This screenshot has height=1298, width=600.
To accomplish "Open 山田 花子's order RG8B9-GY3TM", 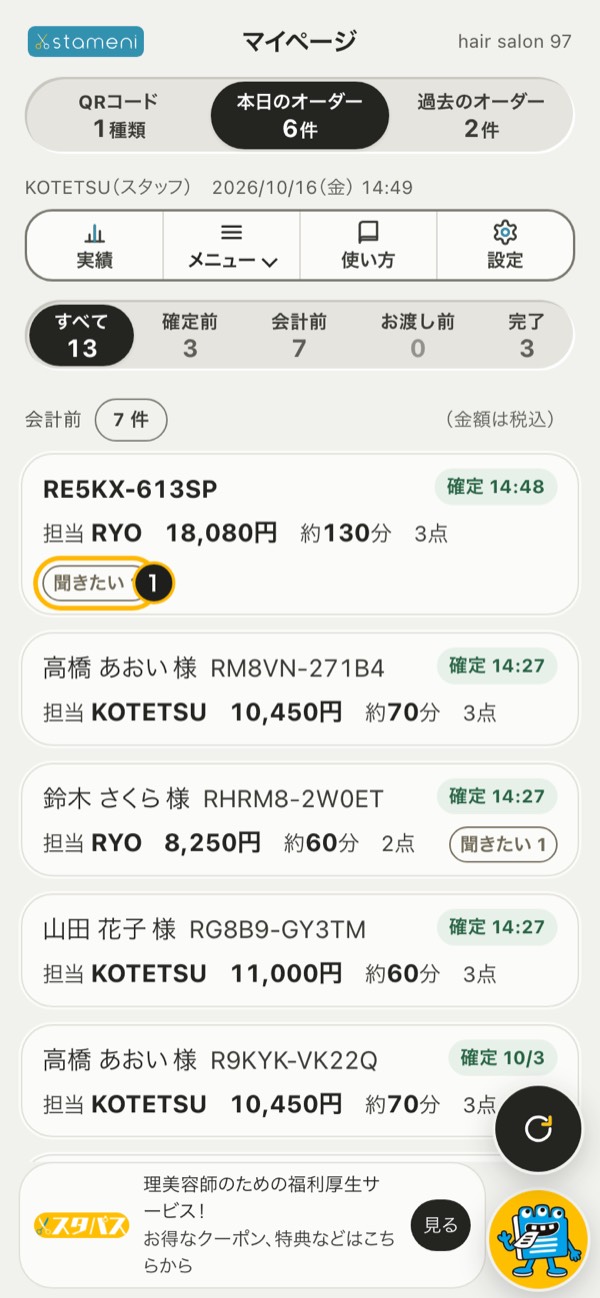I will 300,951.
